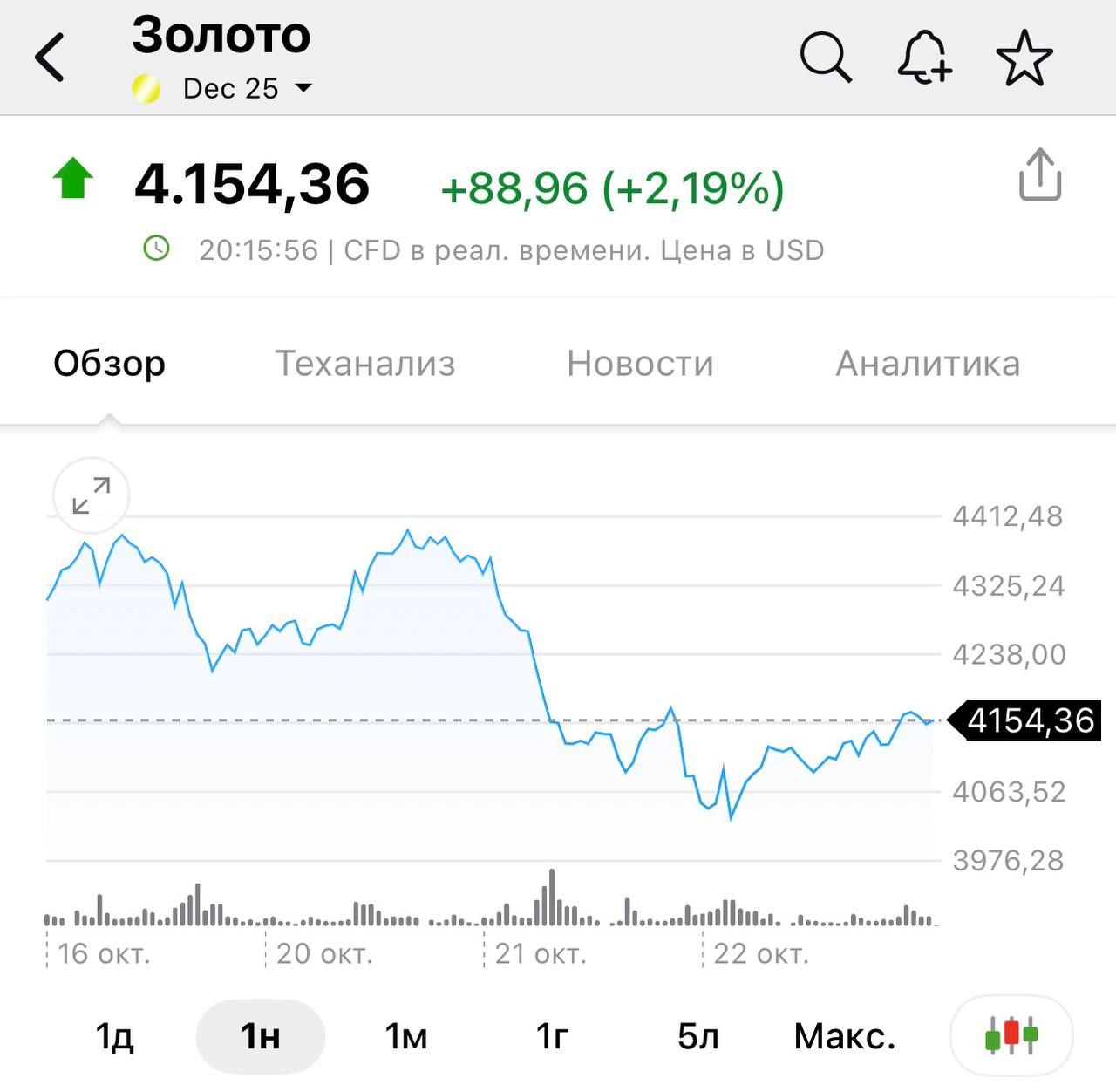
Task: Open the Аналитика tab
Action: [928, 363]
